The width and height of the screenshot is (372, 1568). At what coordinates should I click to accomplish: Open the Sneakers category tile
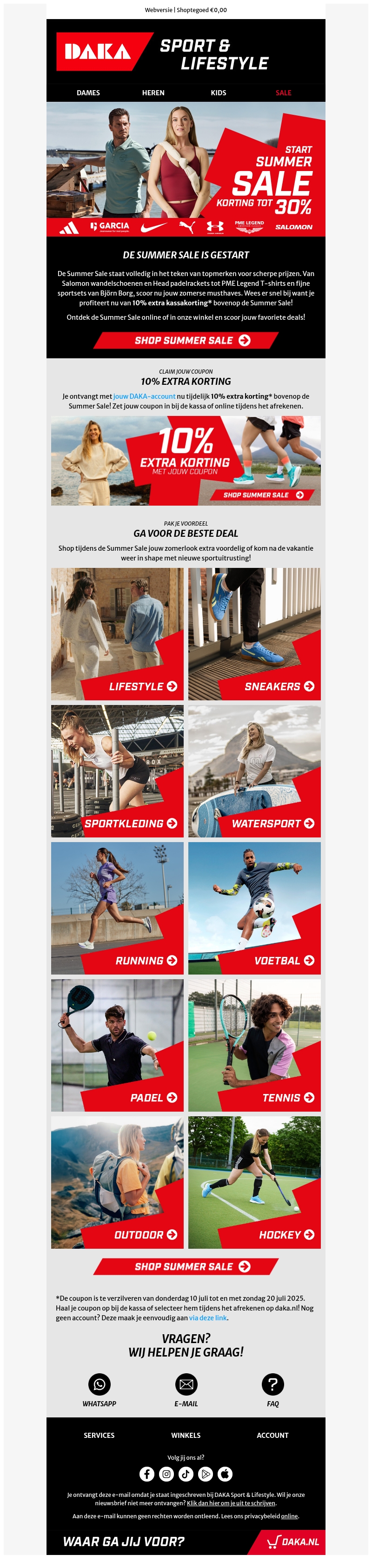pyautogui.click(x=254, y=633)
